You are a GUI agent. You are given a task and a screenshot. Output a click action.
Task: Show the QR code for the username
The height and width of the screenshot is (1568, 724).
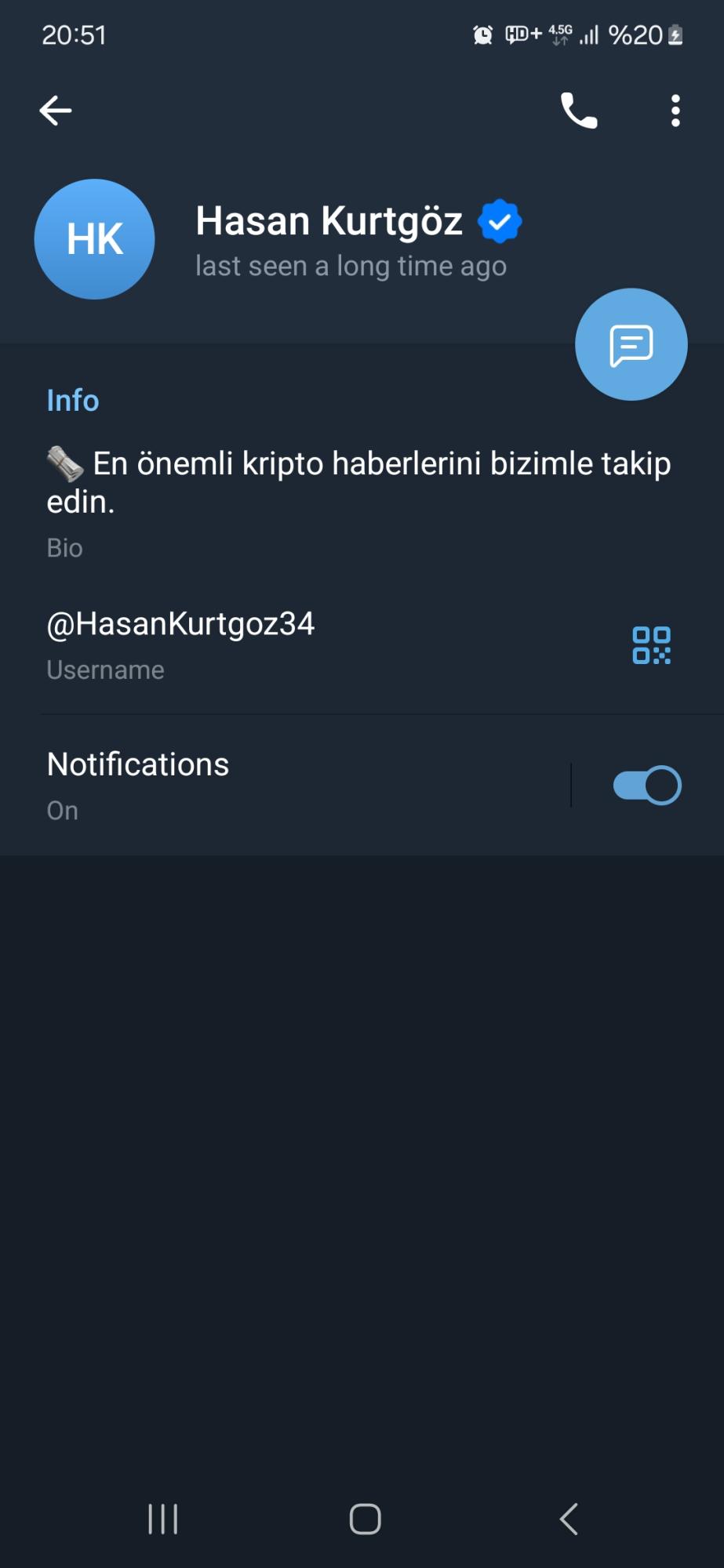[652, 645]
